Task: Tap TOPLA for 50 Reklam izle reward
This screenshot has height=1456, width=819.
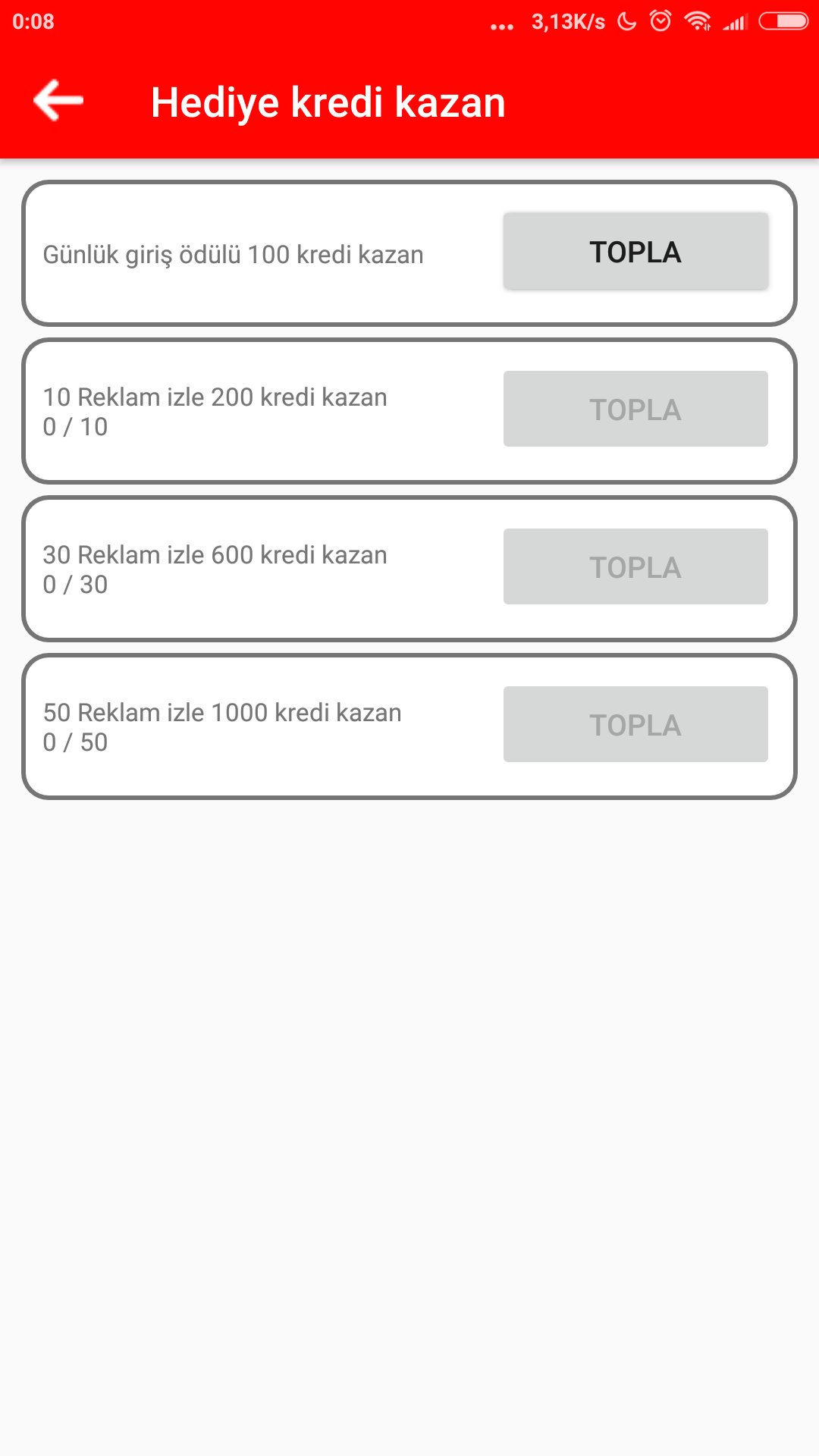Action: pyautogui.click(x=635, y=724)
